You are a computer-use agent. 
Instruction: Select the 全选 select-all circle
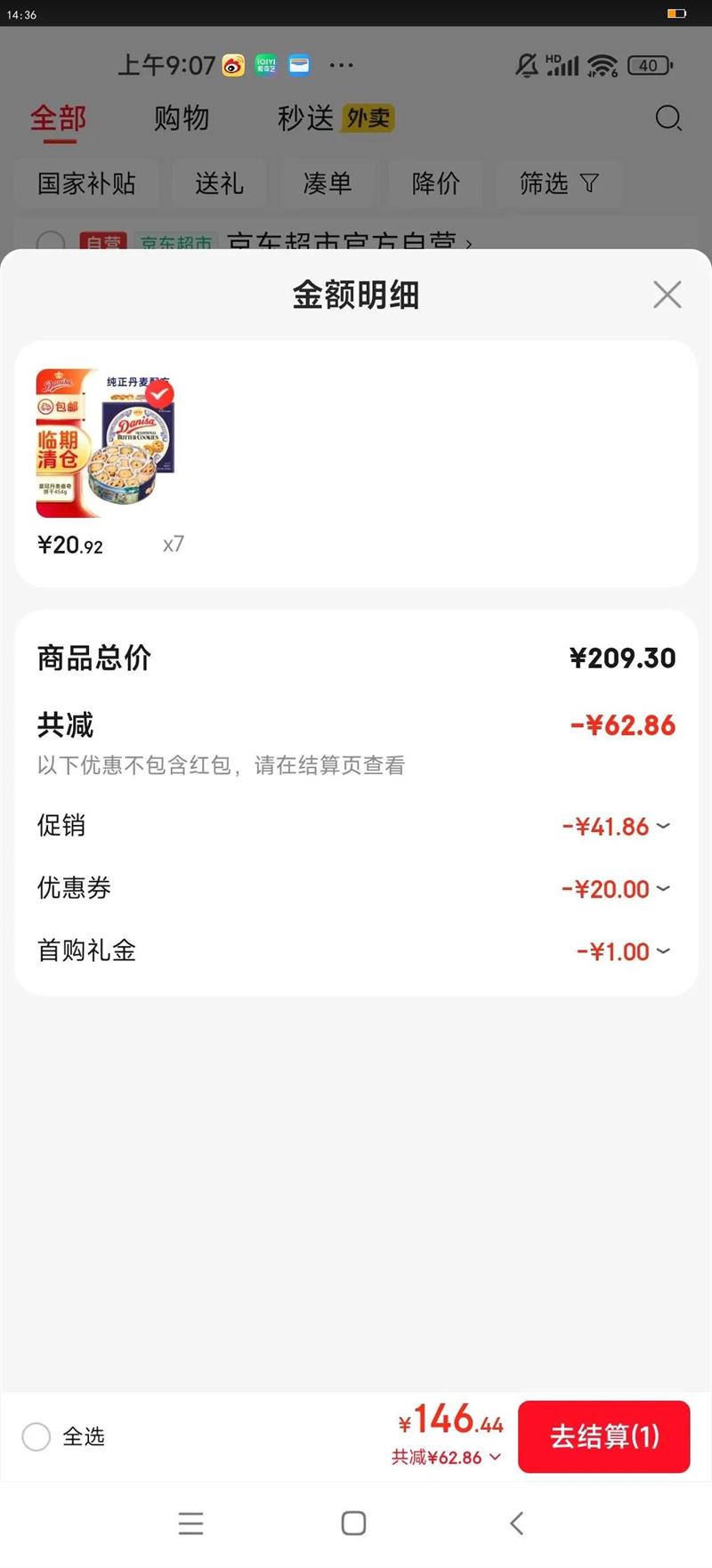(36, 1436)
